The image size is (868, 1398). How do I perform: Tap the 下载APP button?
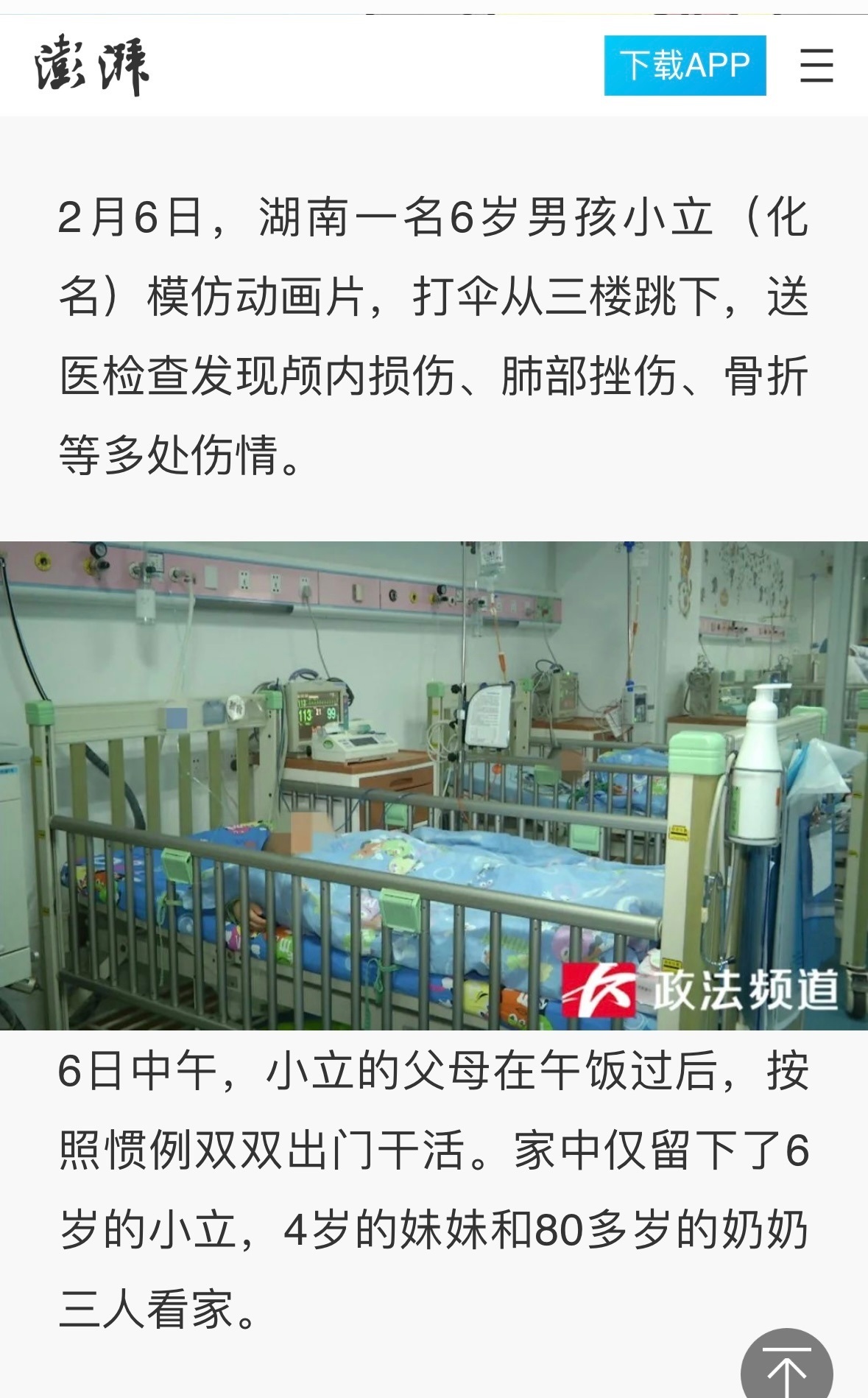(x=685, y=66)
